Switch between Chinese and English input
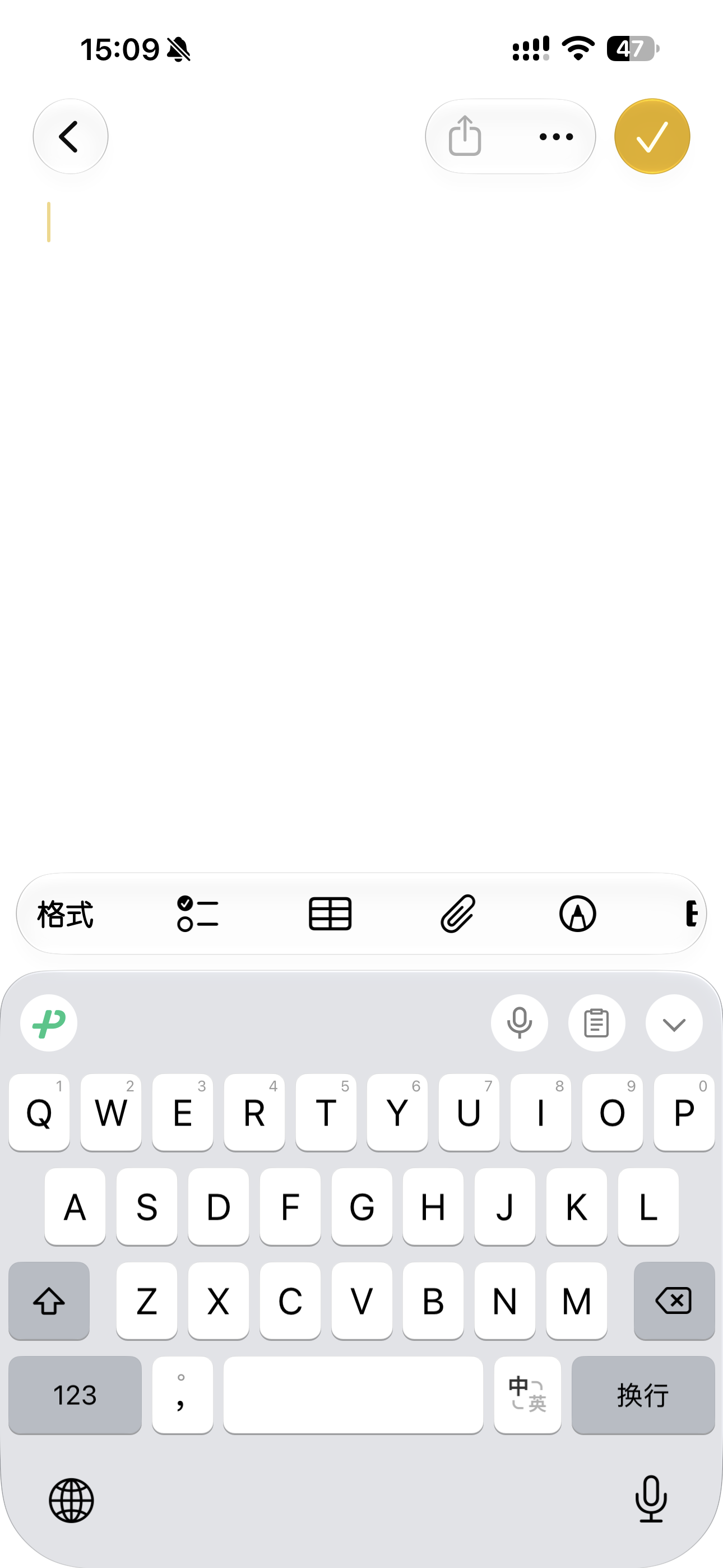 (x=527, y=1395)
